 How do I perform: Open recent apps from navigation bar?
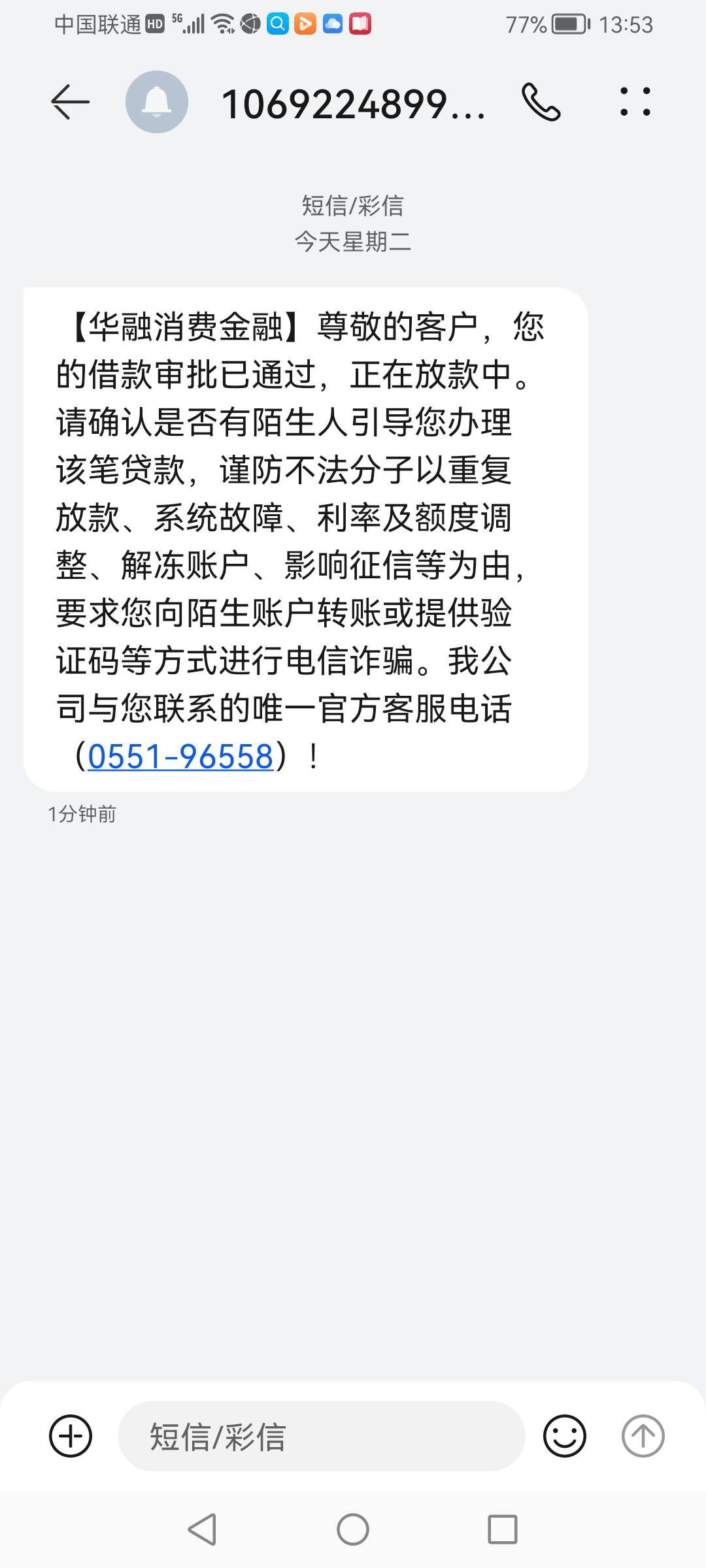pos(503,1529)
